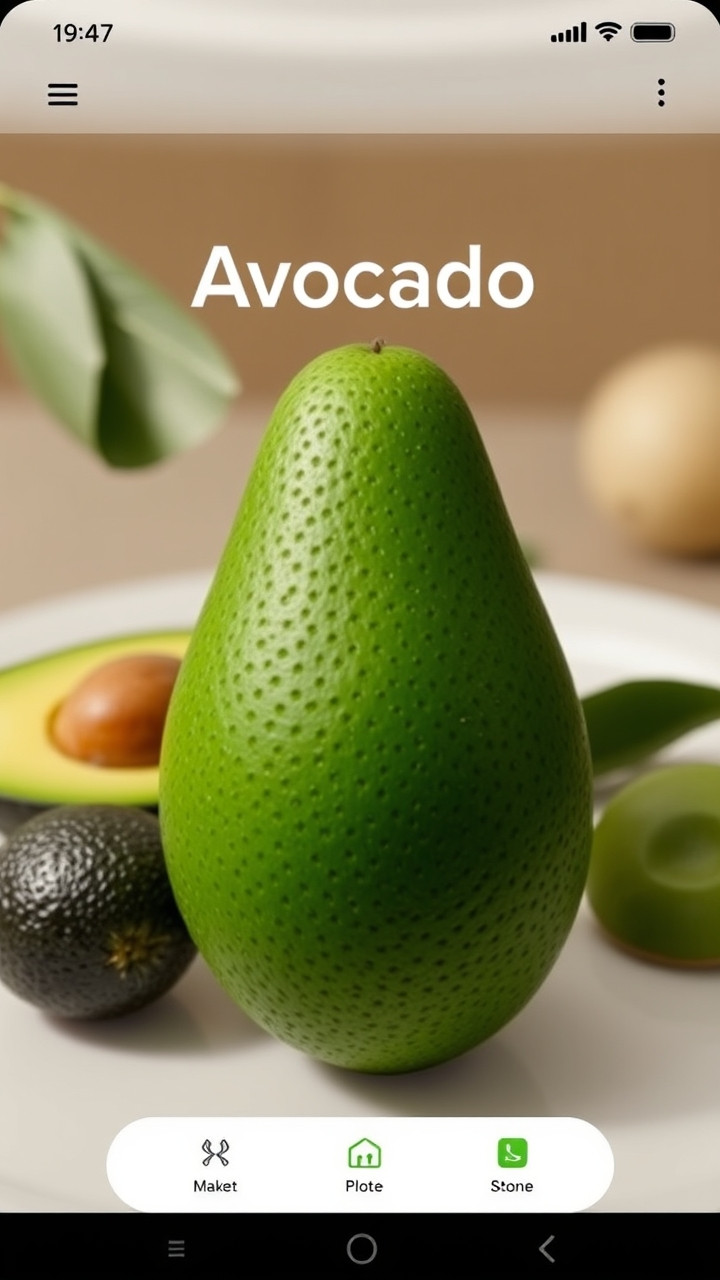This screenshot has height=1280, width=720.
Task: Open the hamburger drawer menu
Action: (62, 94)
